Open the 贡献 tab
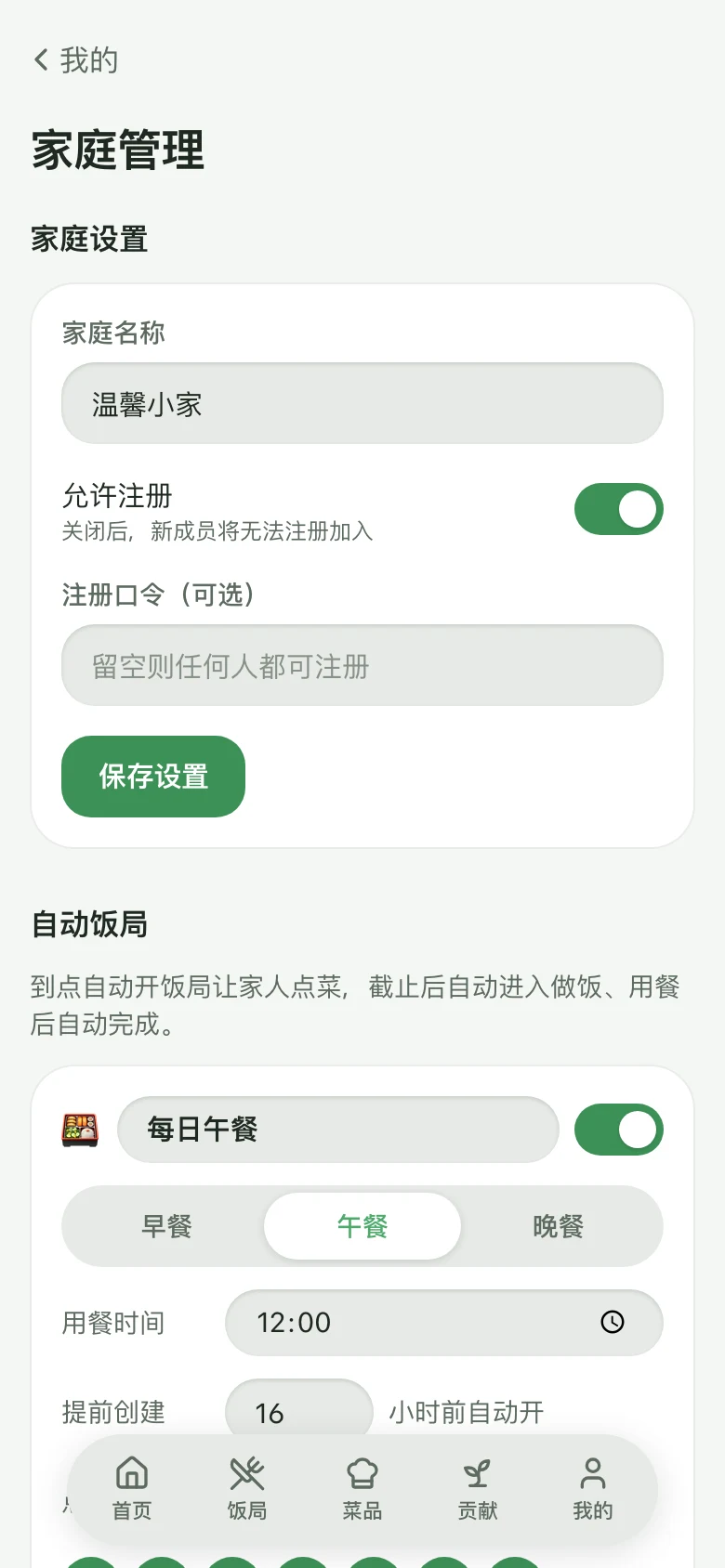Screen dimensions: 725x1568 [478, 1489]
